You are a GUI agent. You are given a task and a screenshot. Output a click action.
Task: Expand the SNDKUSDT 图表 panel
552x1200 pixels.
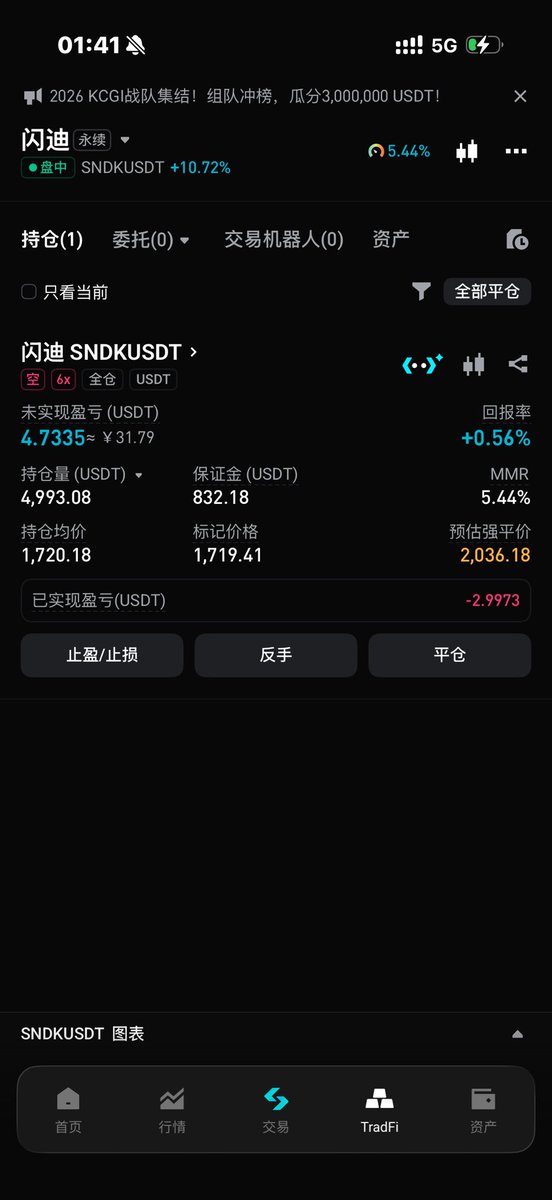[517, 1034]
